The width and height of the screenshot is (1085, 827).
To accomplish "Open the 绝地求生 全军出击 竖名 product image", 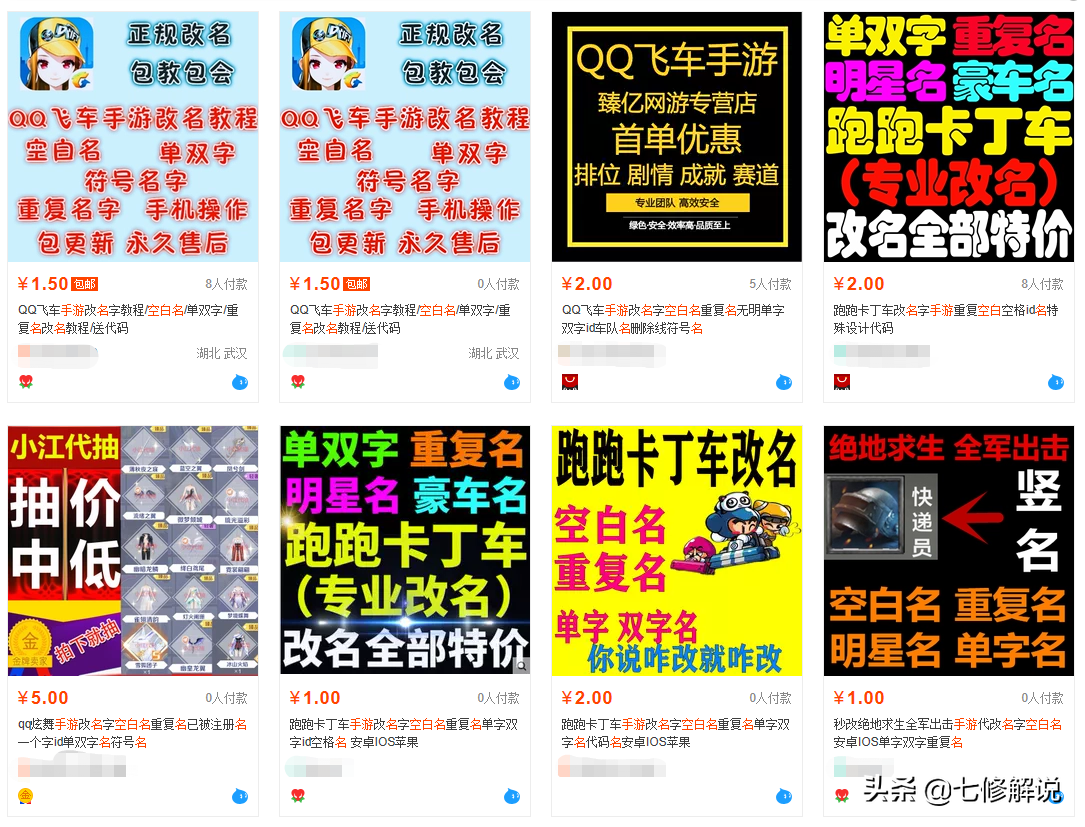I will point(948,551).
